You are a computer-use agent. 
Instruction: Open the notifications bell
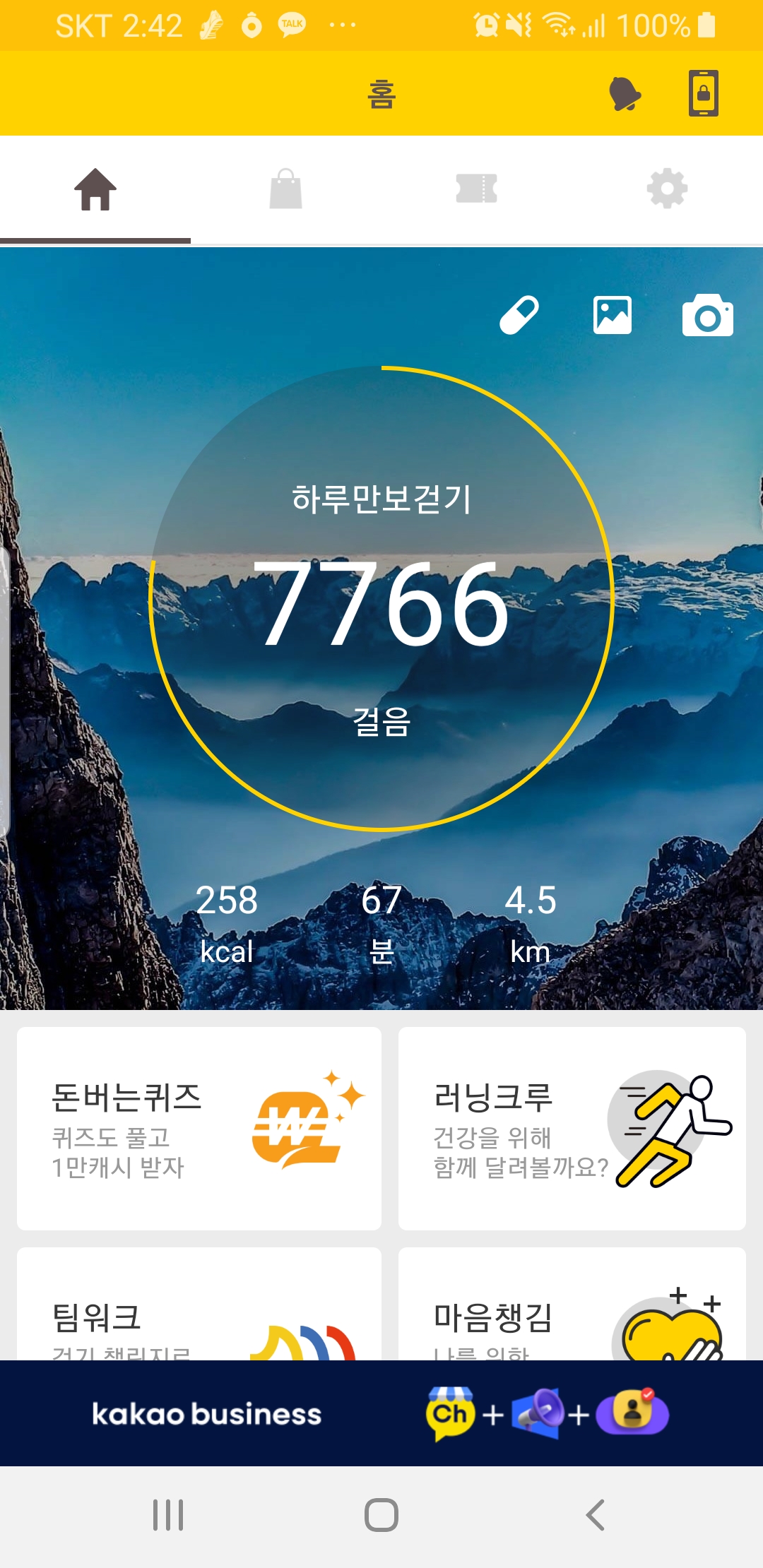[x=625, y=93]
